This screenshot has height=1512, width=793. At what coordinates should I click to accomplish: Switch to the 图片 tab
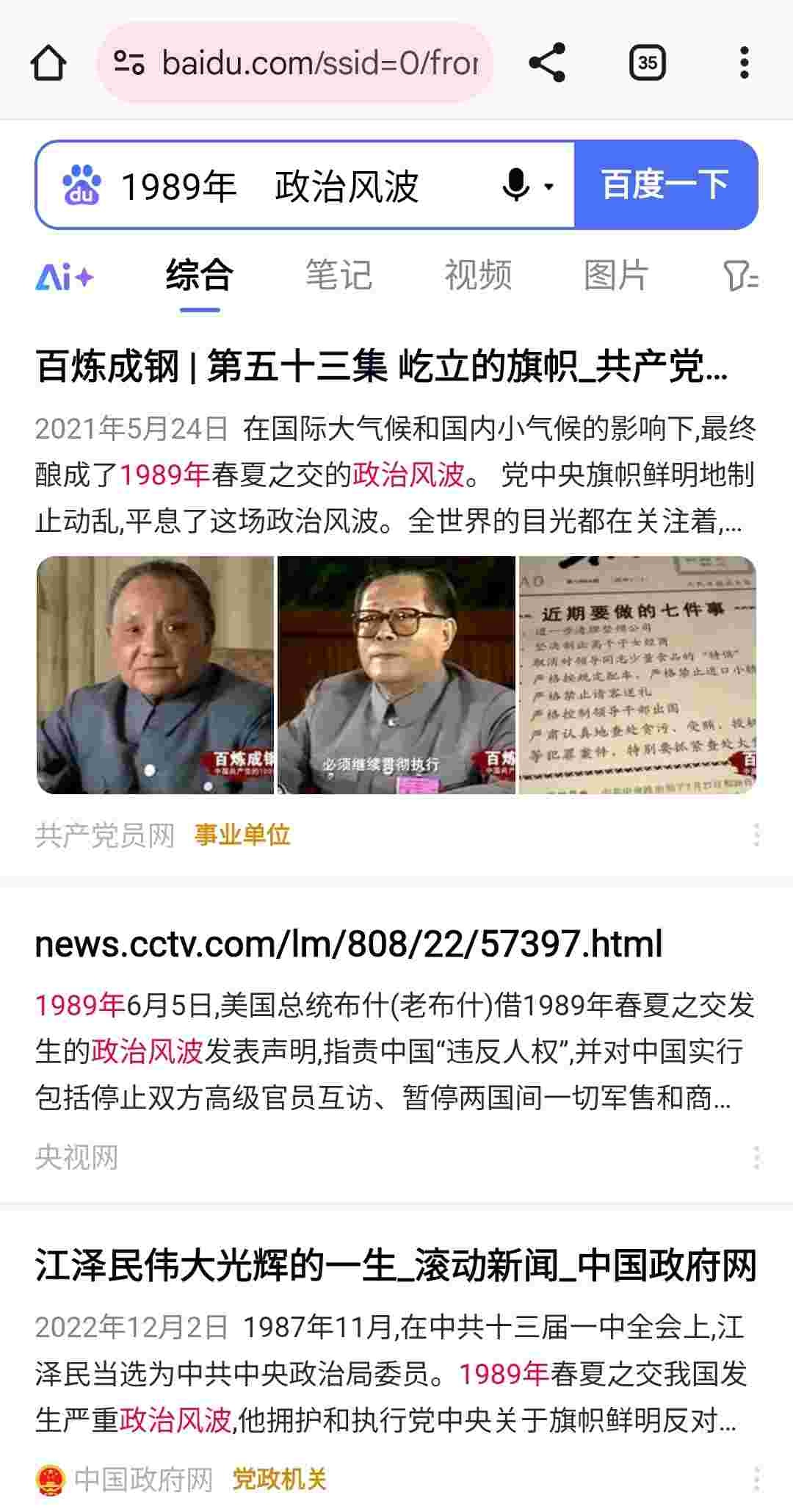pos(616,276)
